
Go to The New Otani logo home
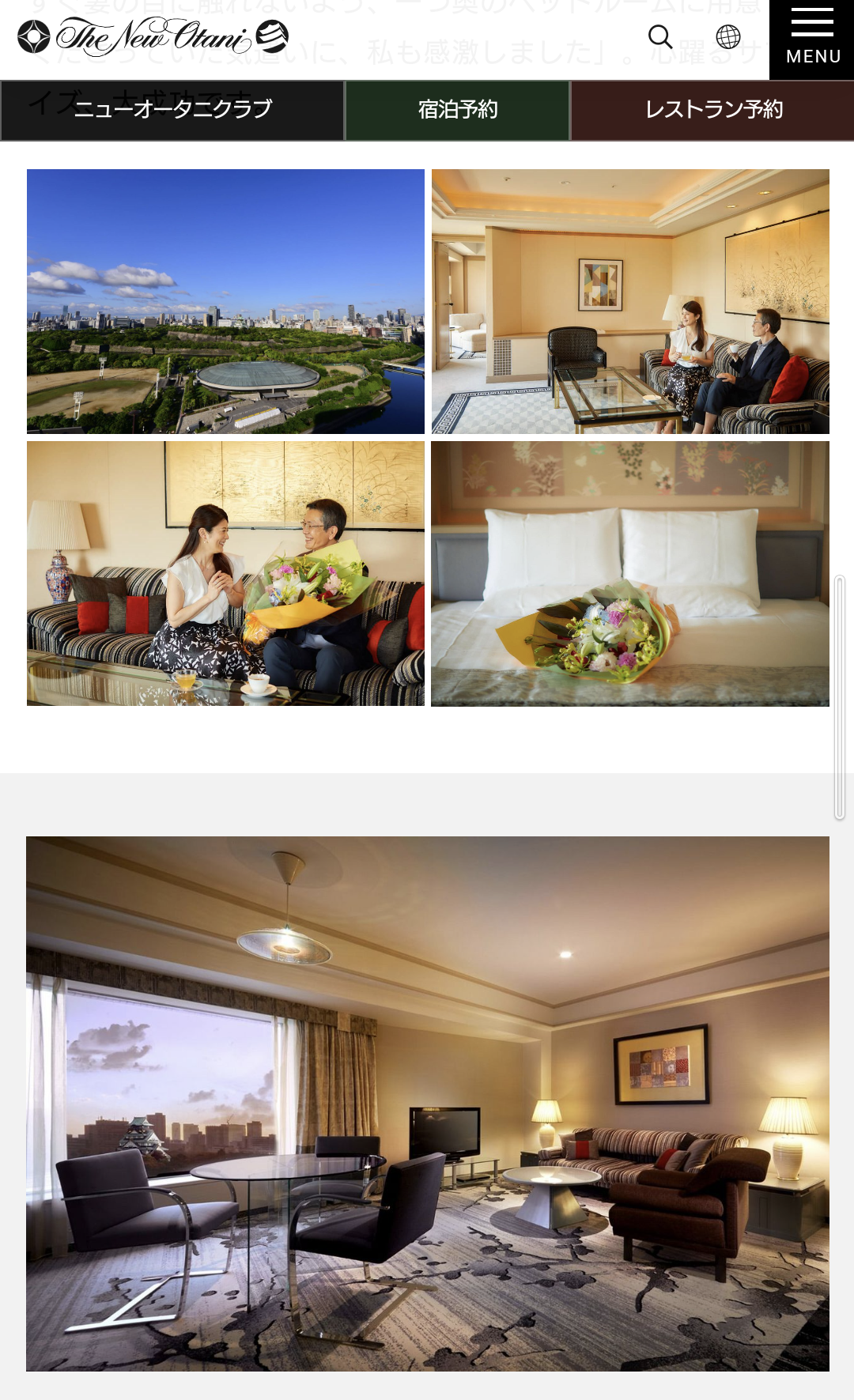pos(153,36)
